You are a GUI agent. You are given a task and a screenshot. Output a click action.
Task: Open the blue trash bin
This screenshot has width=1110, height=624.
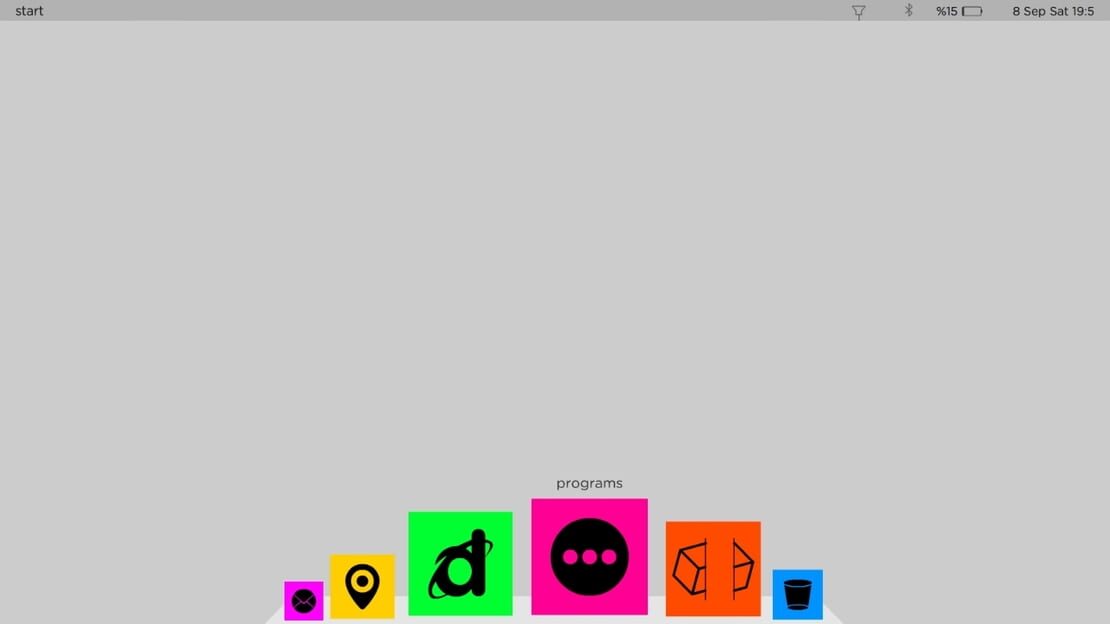798,594
